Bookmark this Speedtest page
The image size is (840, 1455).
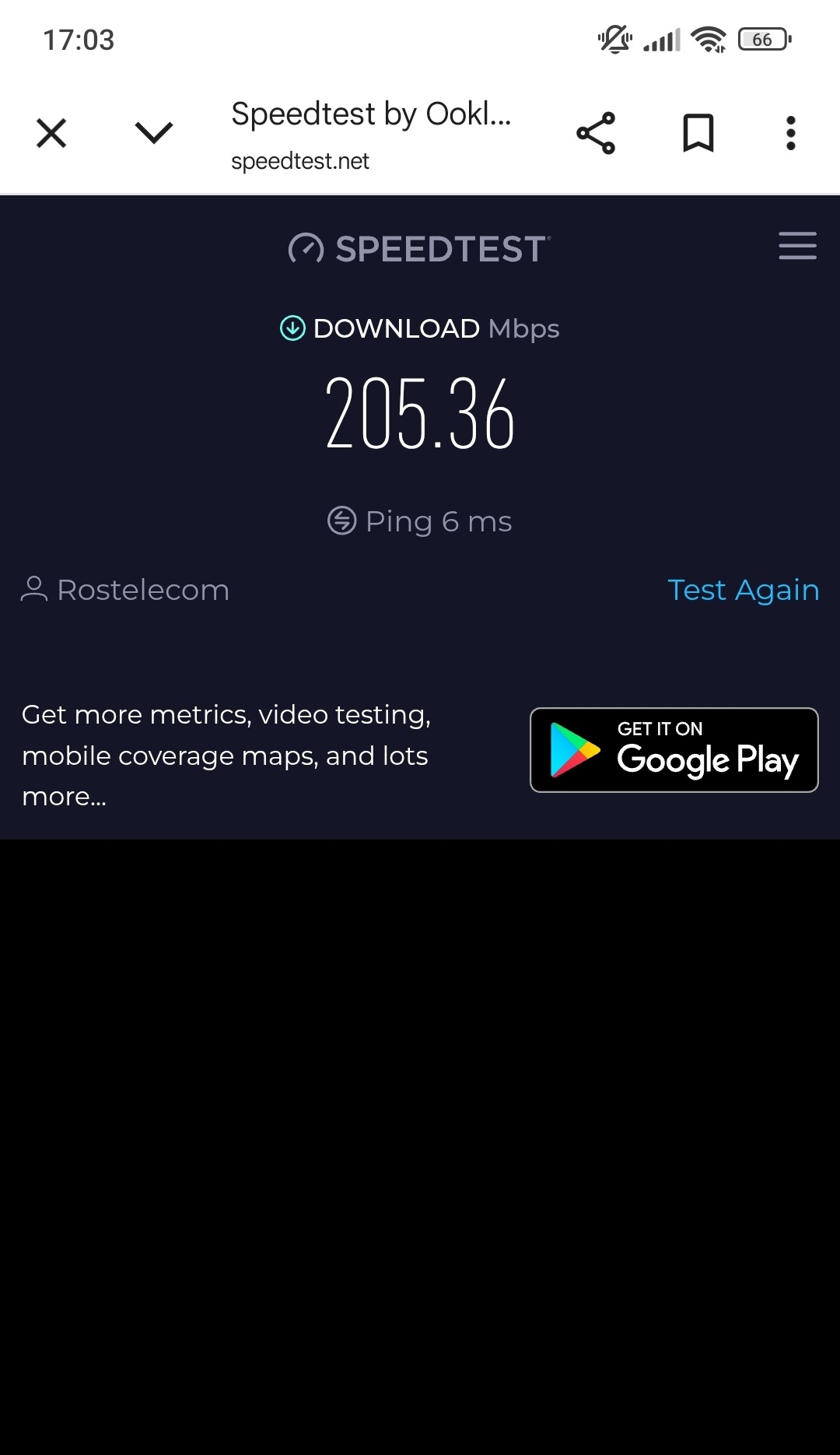pos(698,133)
